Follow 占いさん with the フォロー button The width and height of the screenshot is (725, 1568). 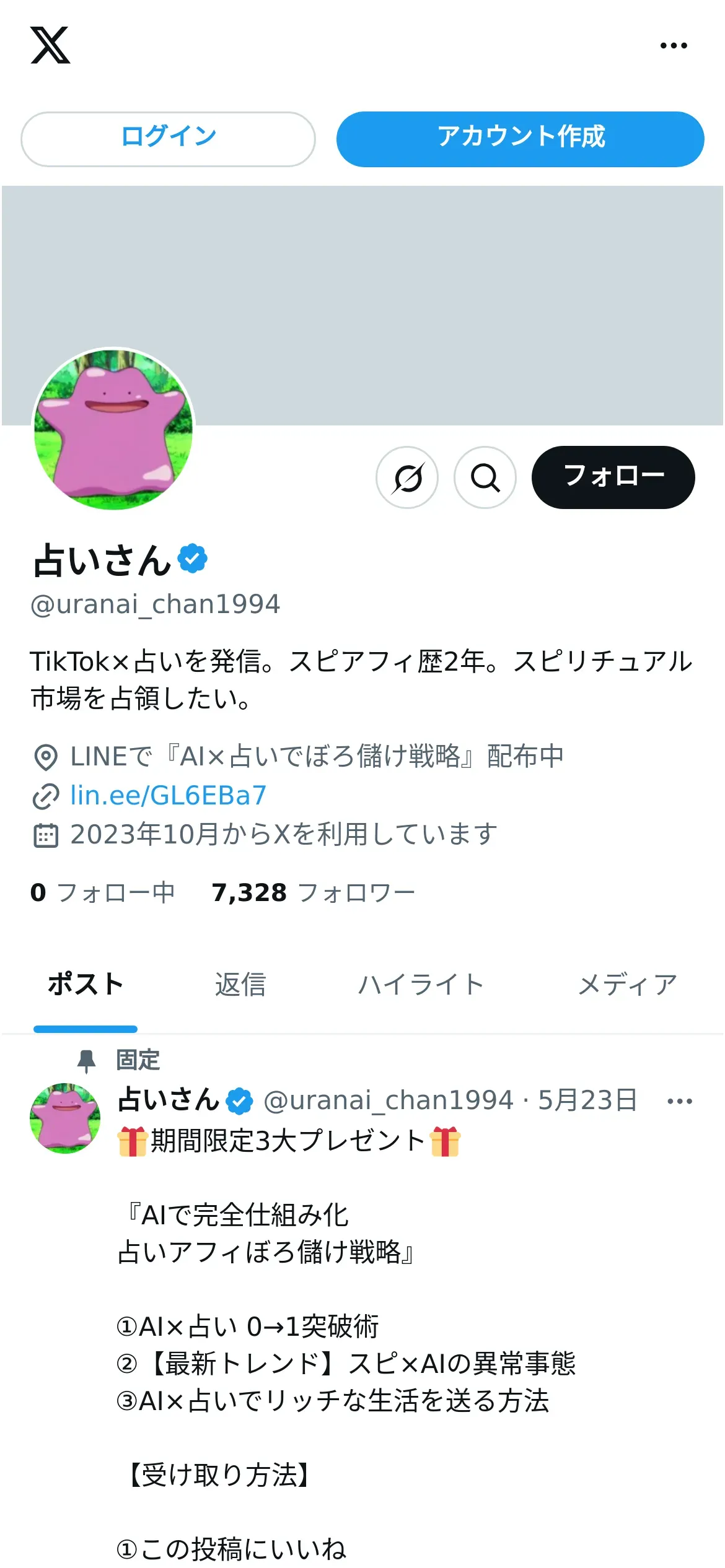(x=613, y=477)
